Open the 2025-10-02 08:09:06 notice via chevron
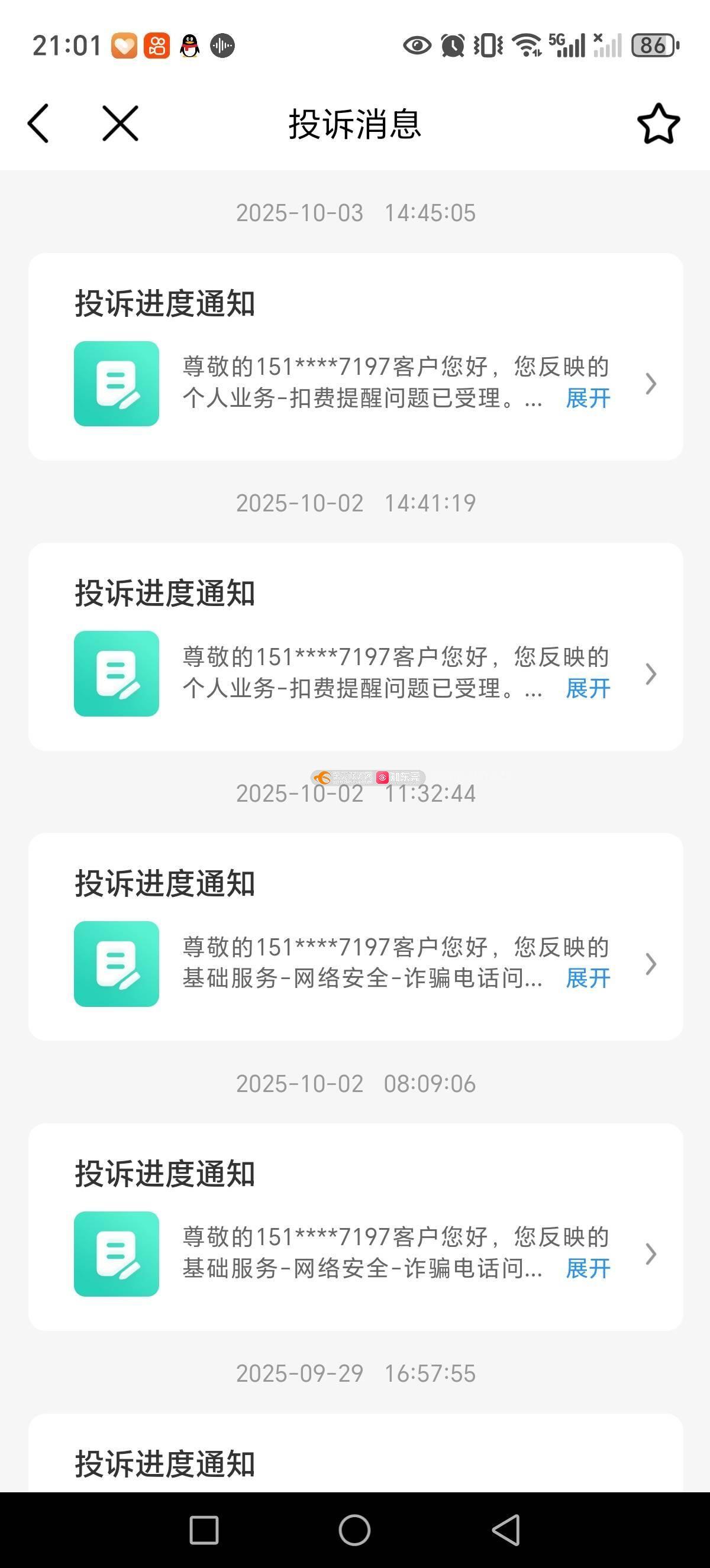Viewport: 710px width, 1568px height. [x=651, y=1255]
